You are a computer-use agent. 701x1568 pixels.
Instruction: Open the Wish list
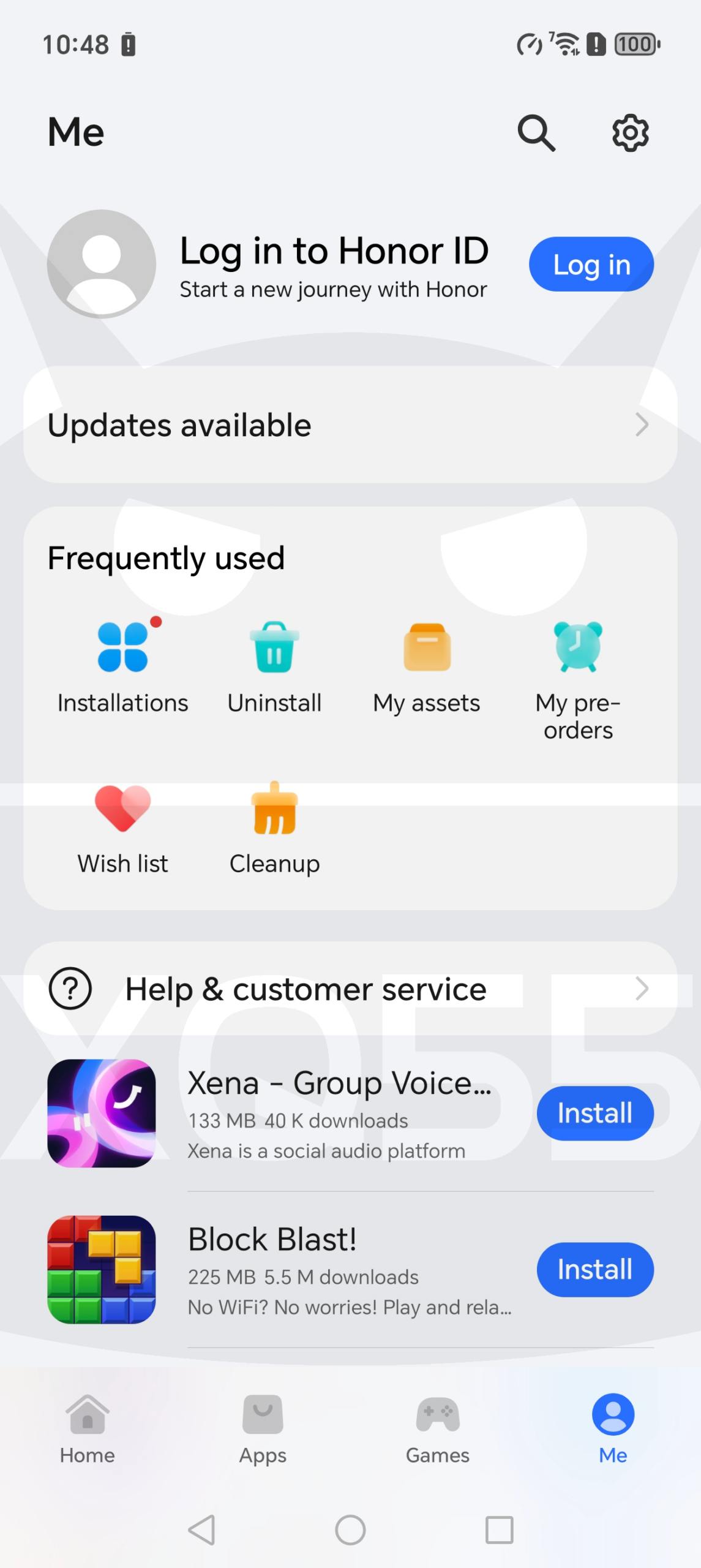point(122,827)
